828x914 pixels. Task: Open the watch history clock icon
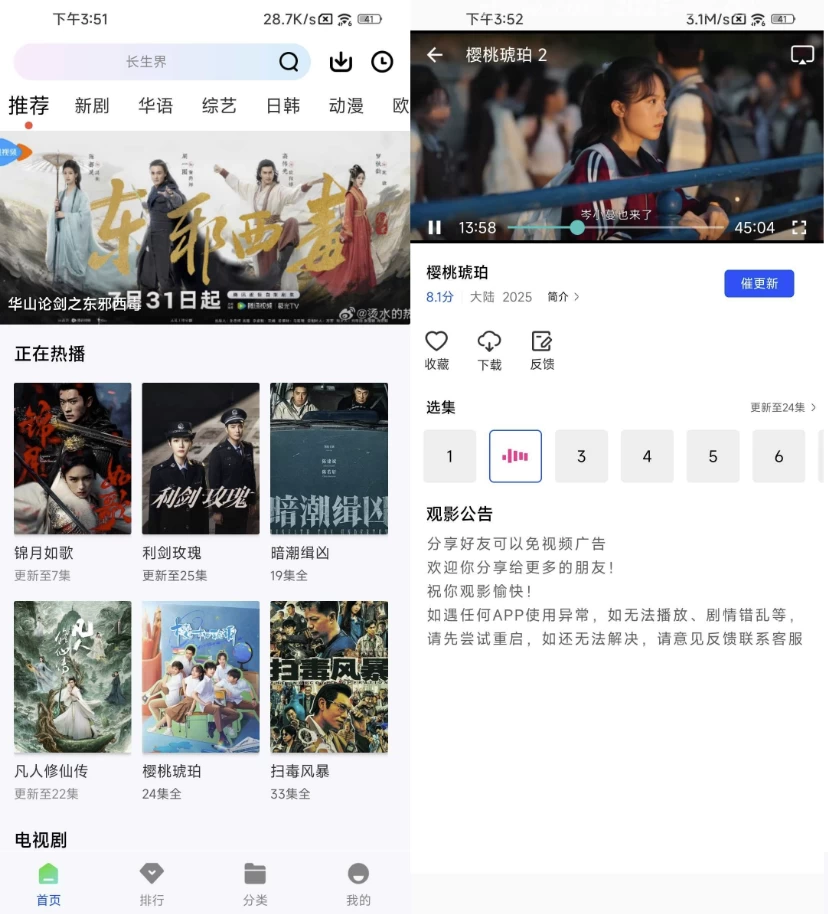tap(382, 62)
